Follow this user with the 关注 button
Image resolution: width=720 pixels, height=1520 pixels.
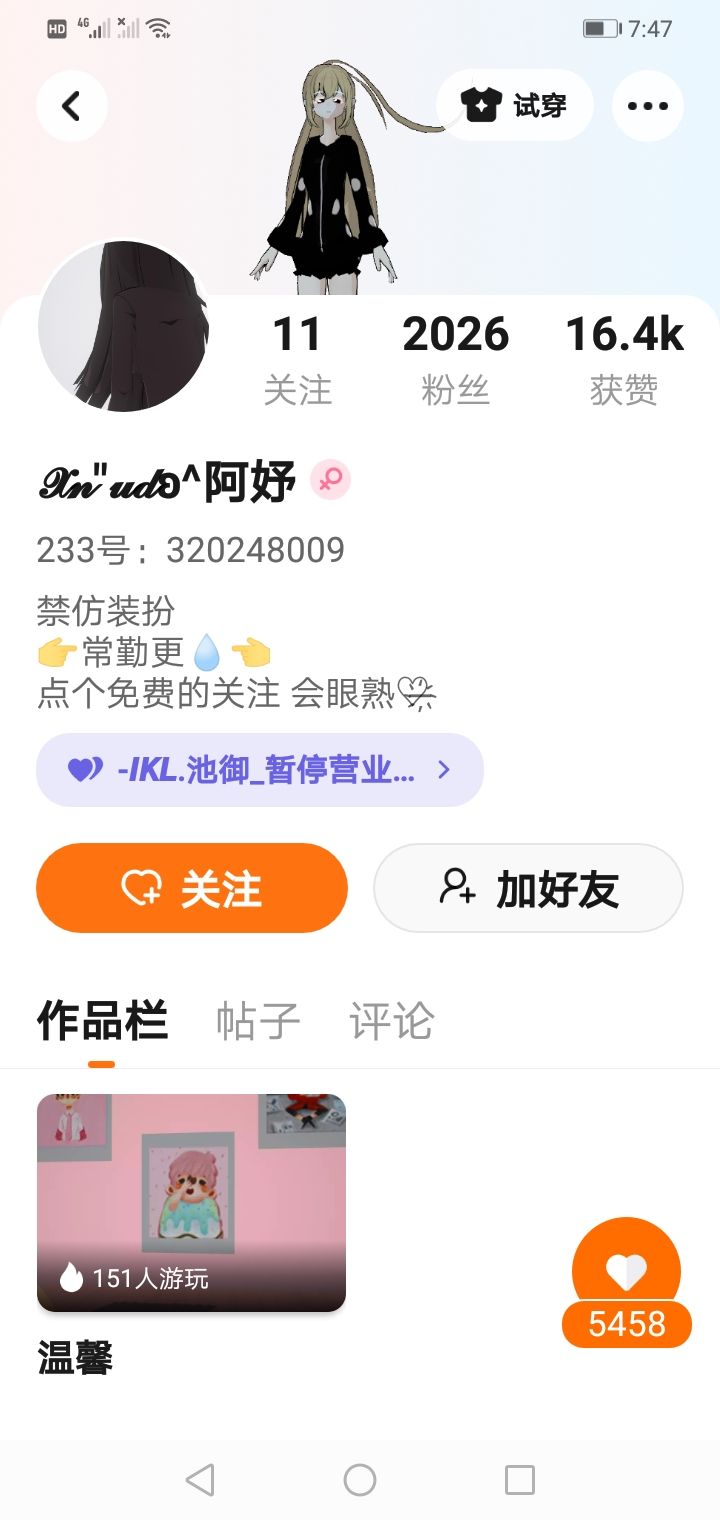pyautogui.click(x=192, y=888)
